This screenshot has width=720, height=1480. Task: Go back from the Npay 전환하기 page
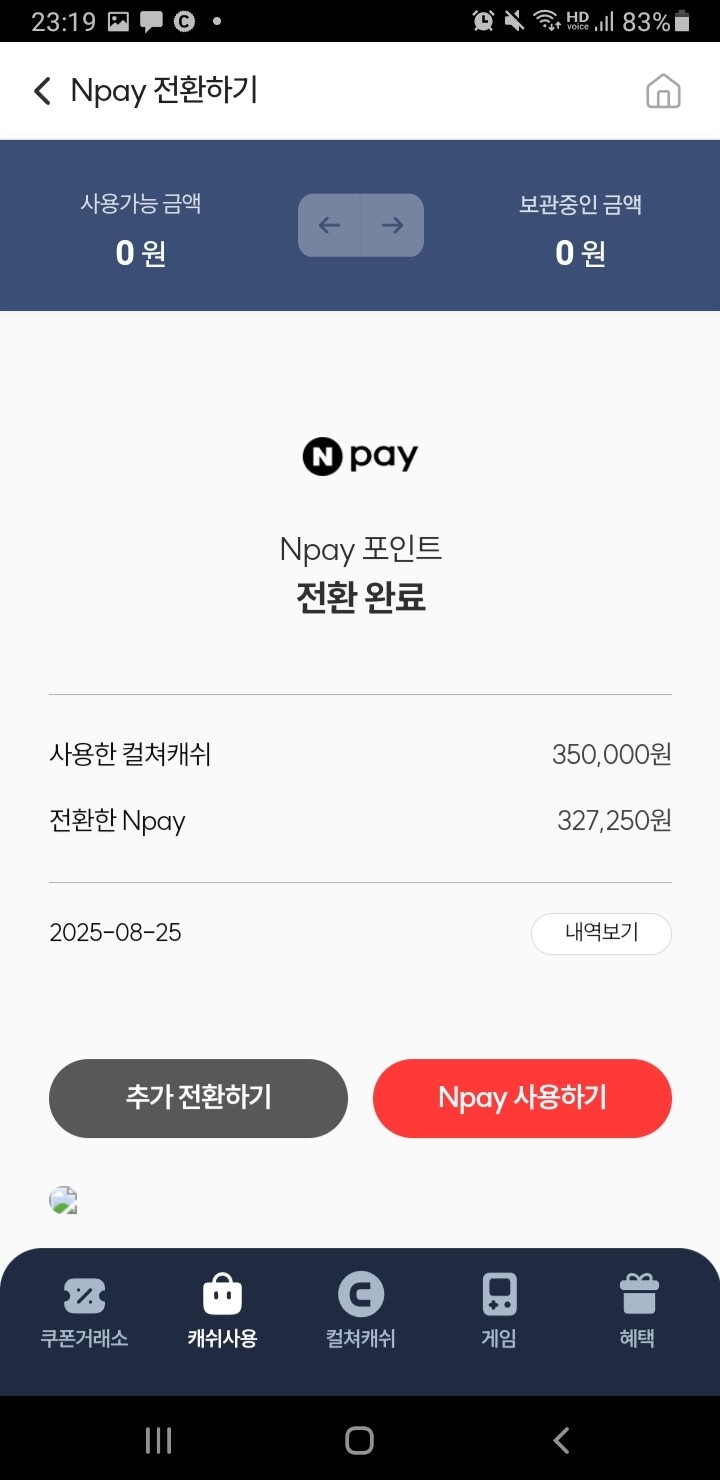click(x=42, y=91)
